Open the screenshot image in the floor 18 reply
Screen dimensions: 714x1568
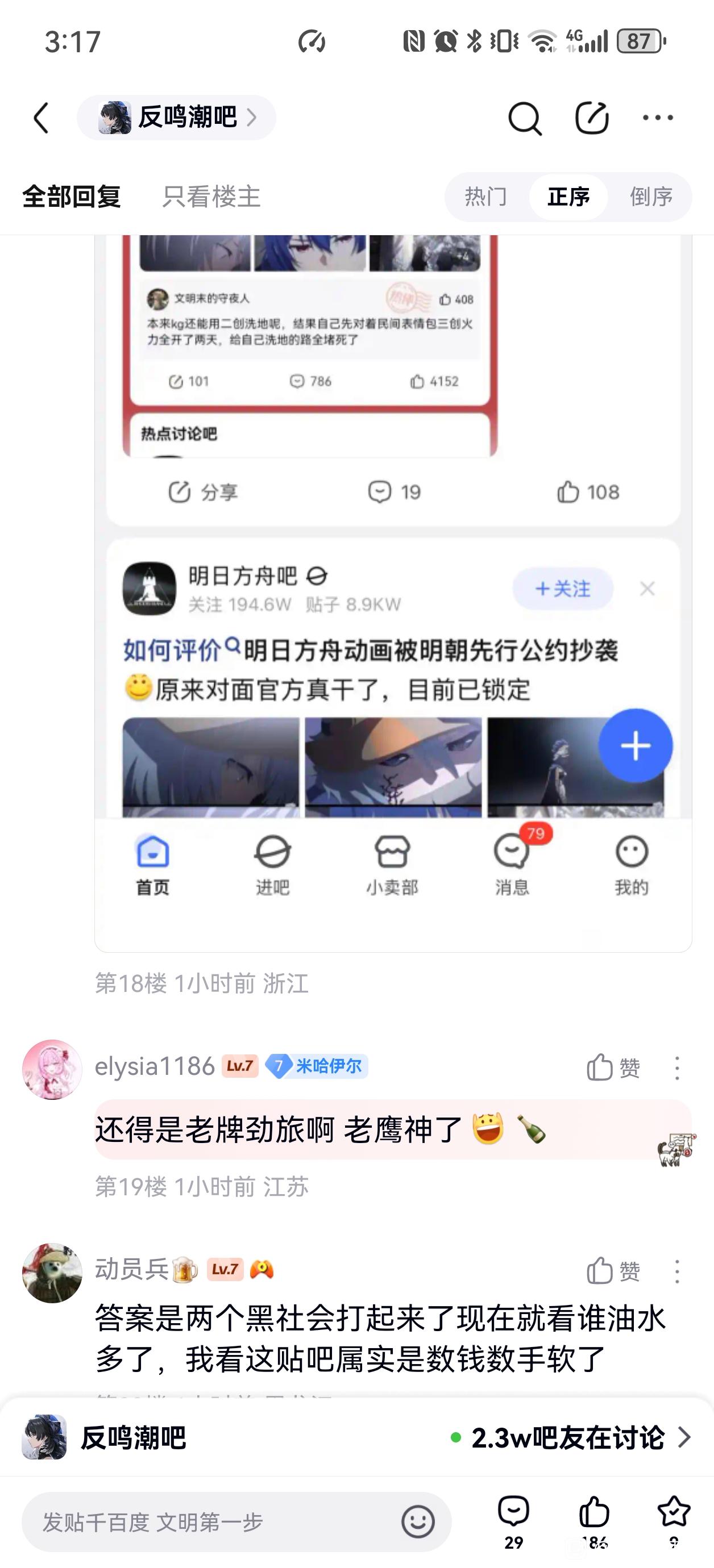pos(393,608)
